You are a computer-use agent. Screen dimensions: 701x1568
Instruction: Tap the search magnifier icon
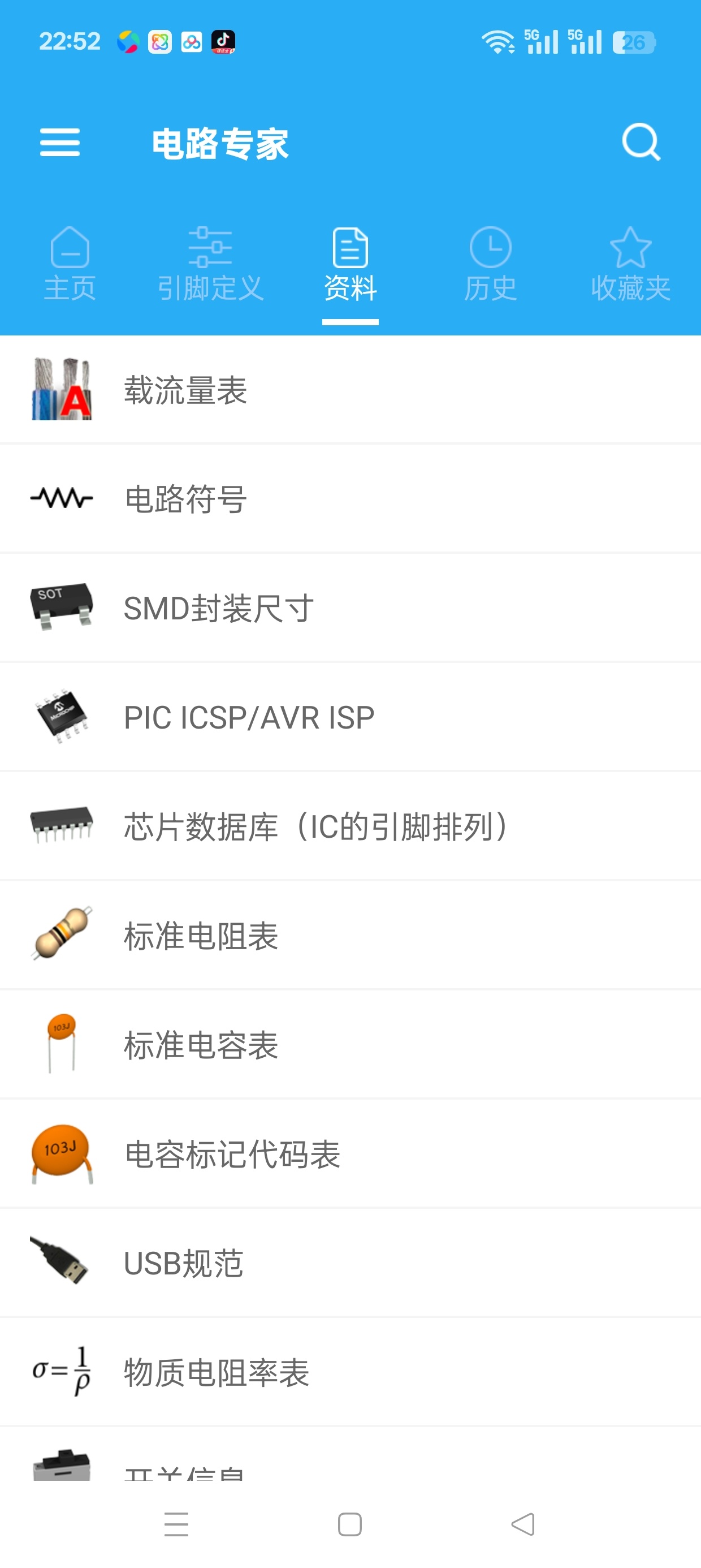(x=642, y=143)
